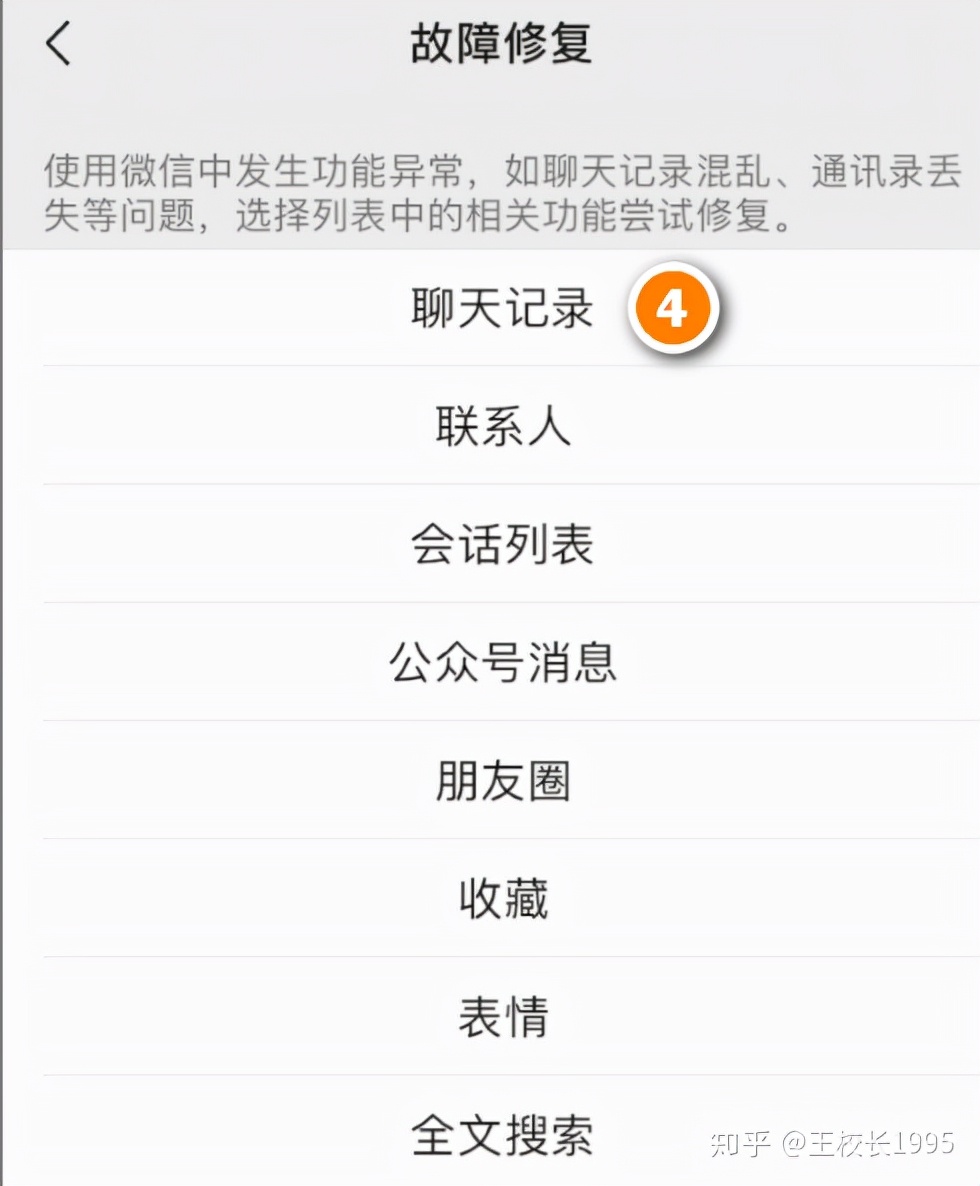
Task: Click the orange number 4 badge
Action: tap(675, 308)
